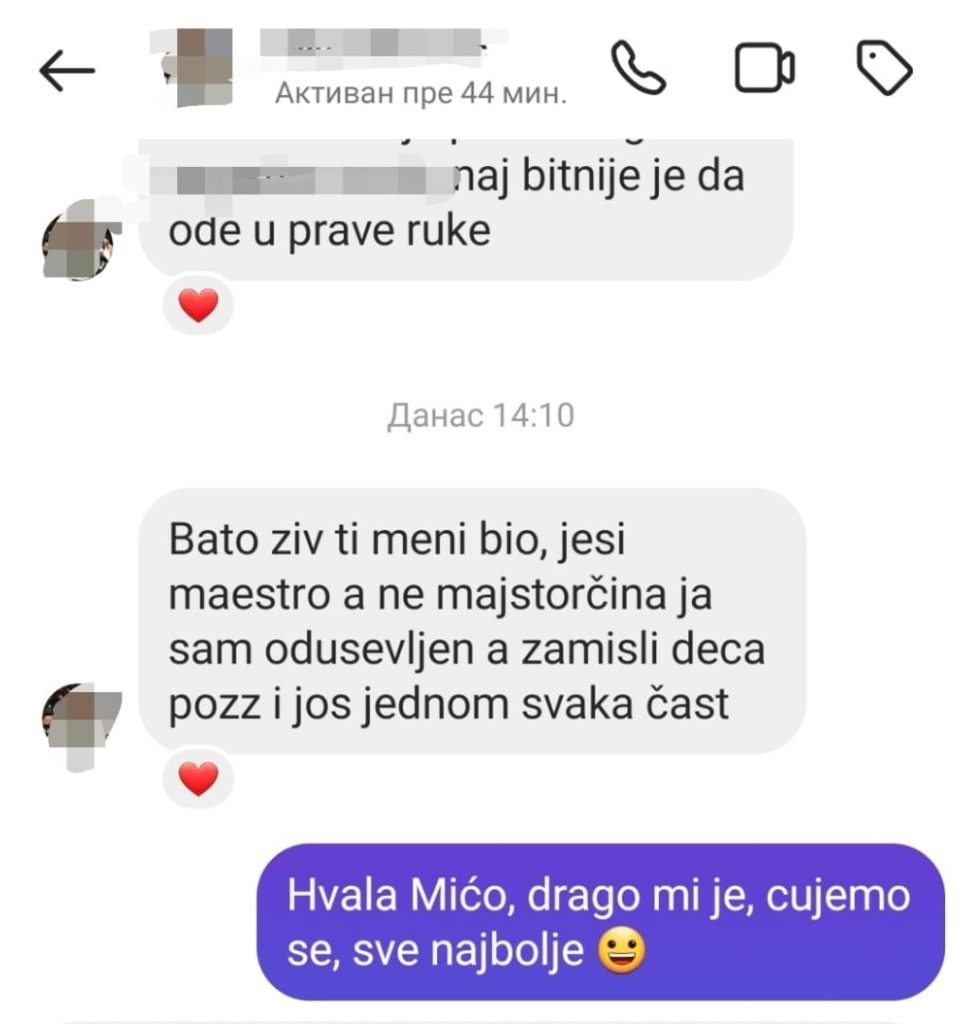Open the label tag icon

(885, 69)
